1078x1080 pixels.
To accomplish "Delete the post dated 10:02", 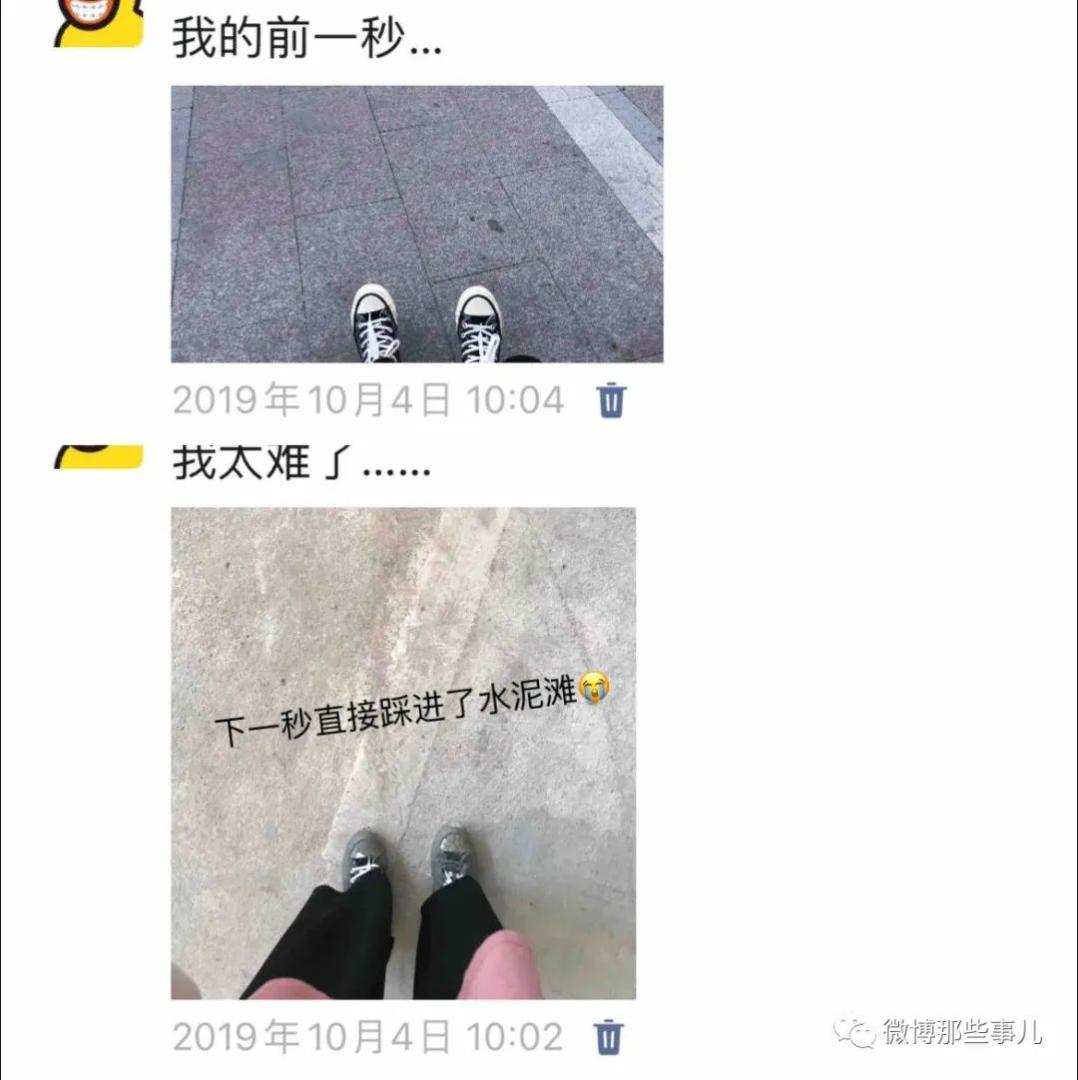I will (x=608, y=1036).
